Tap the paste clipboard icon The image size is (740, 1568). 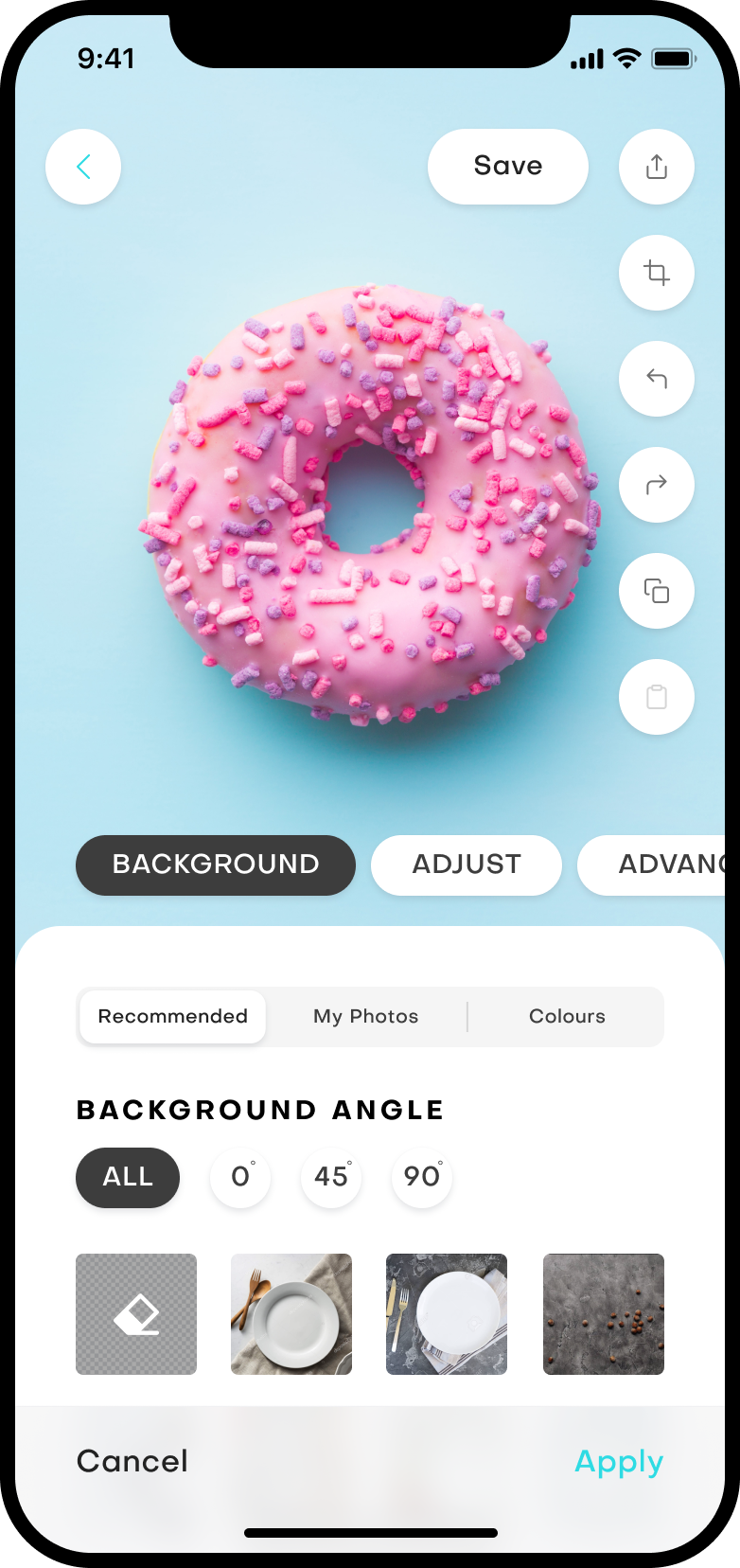pyautogui.click(x=657, y=697)
